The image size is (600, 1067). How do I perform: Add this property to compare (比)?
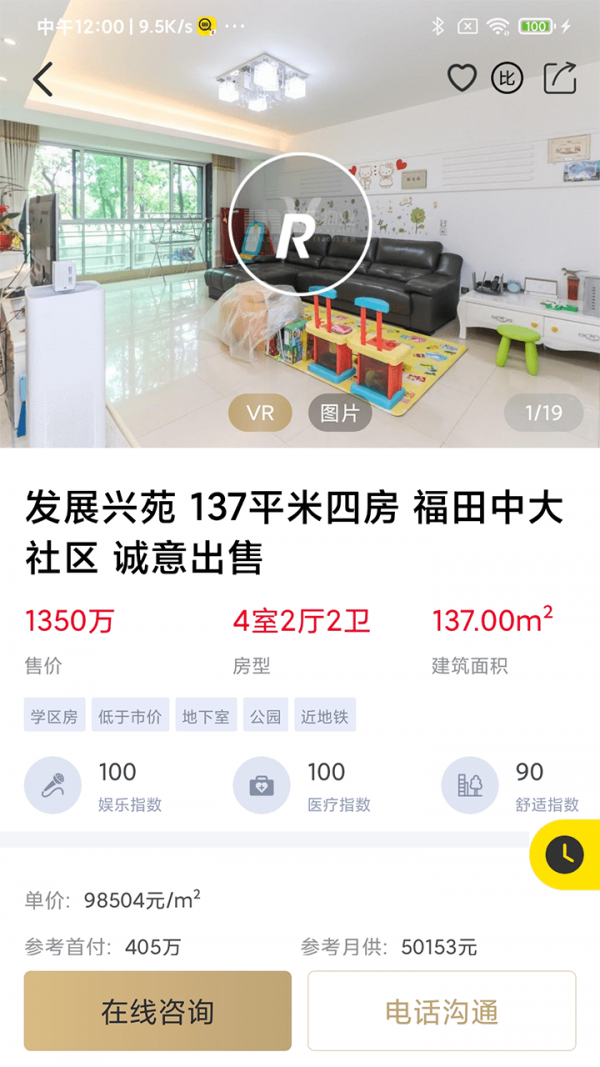507,78
